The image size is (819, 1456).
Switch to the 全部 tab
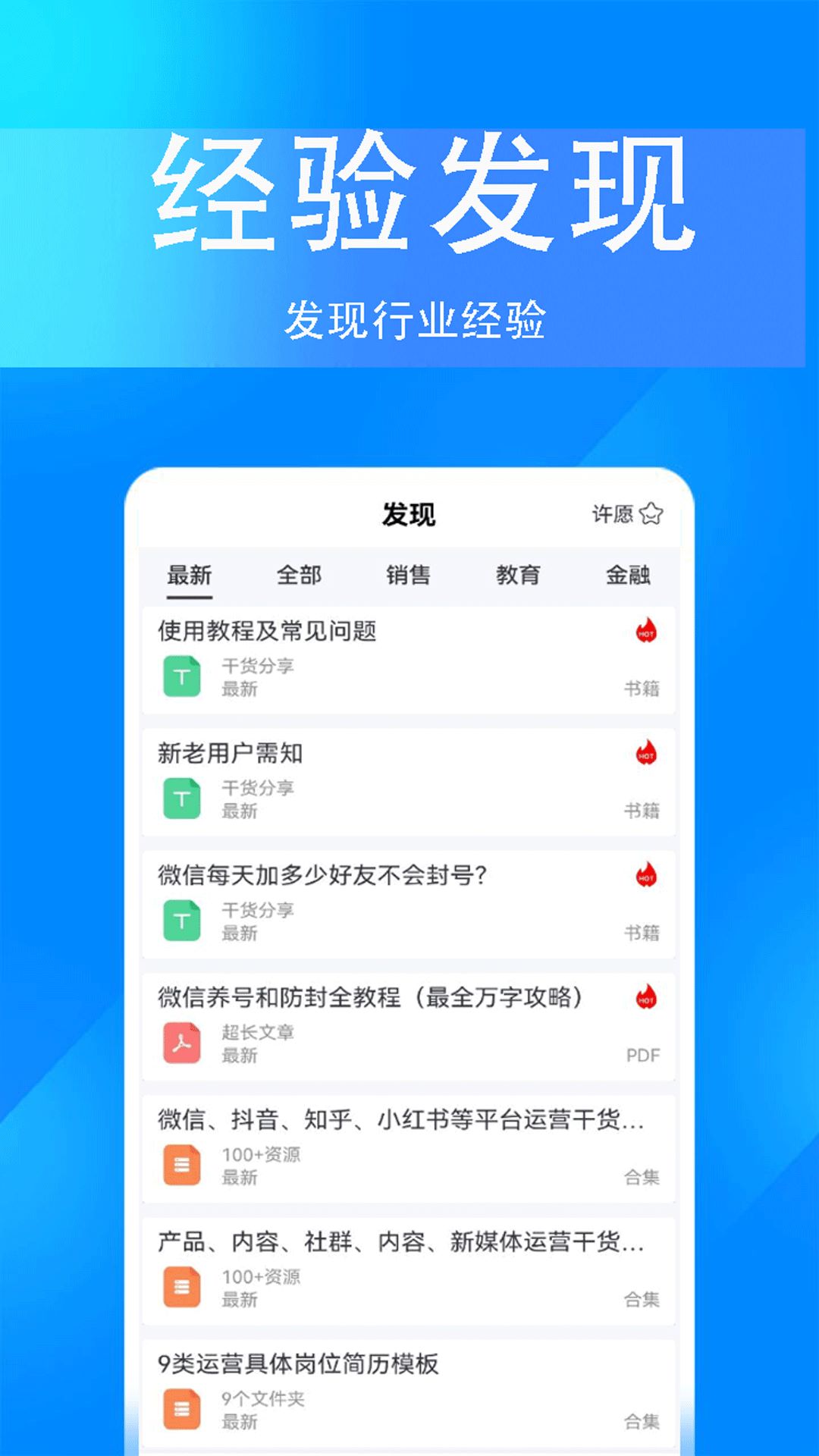click(x=300, y=576)
